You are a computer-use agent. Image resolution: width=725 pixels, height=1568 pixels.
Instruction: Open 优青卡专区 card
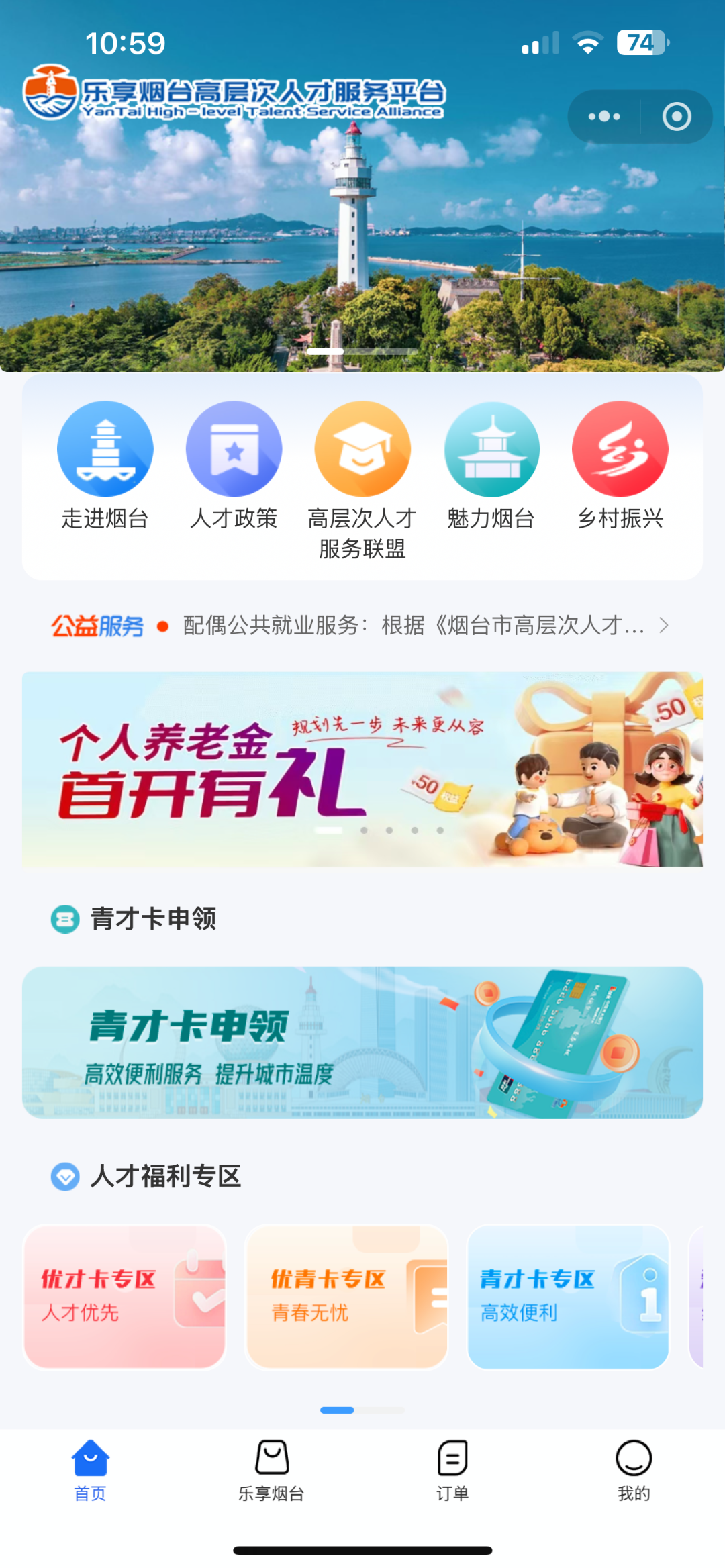[346, 1297]
